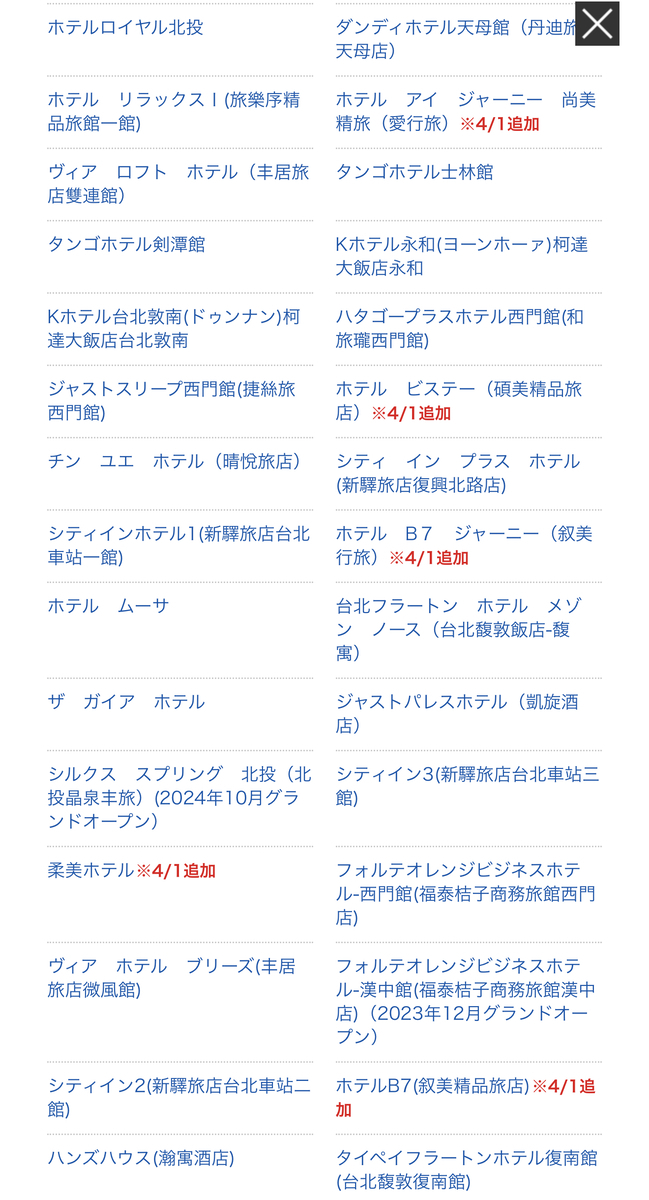Select シティインホテル1 台北車站一館

(179, 545)
